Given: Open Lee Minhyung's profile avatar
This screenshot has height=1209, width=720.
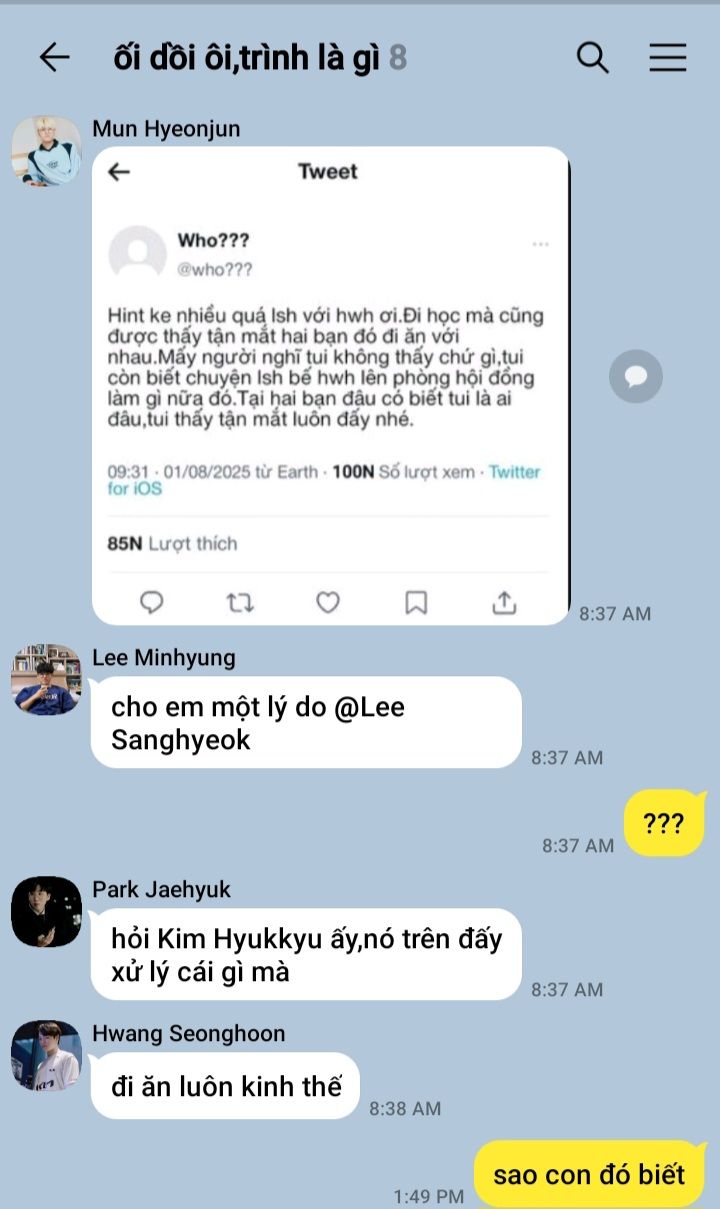Looking at the screenshot, I should [46, 680].
